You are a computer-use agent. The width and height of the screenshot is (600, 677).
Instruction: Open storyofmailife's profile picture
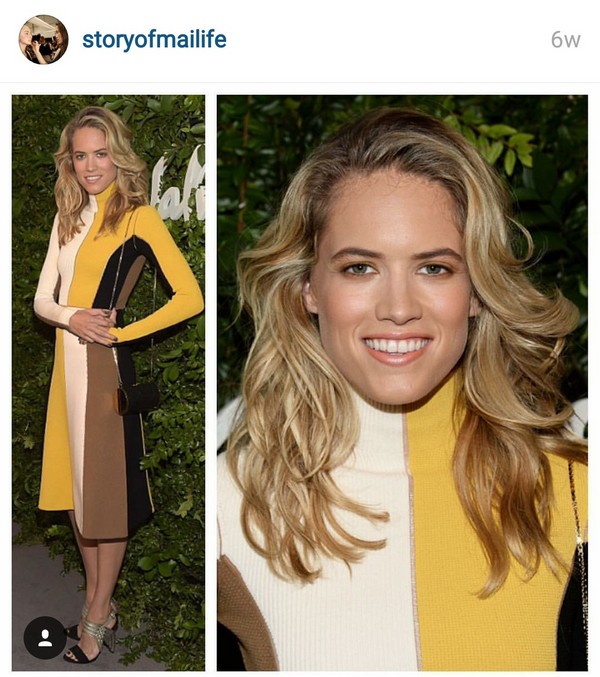pos(43,40)
